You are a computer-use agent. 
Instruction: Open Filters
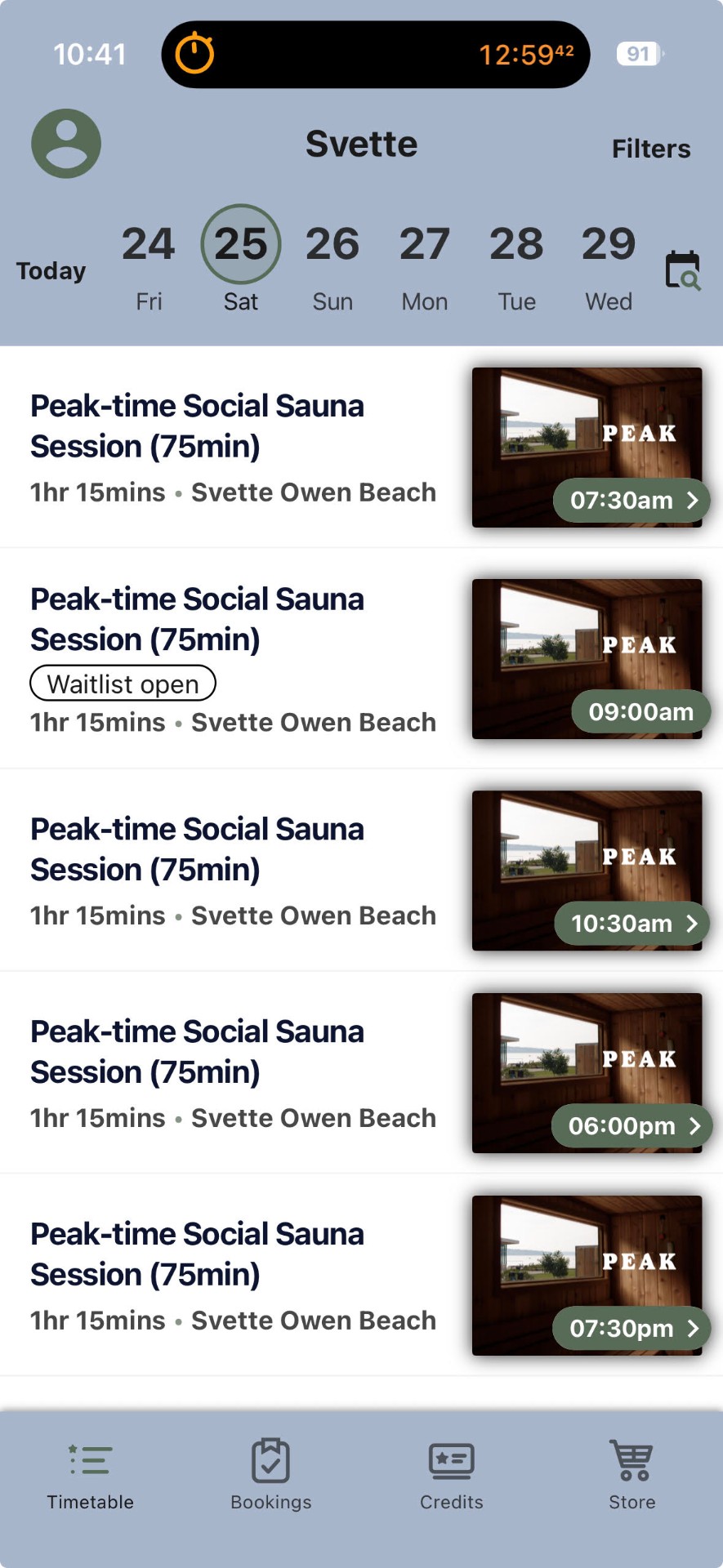[651, 149]
